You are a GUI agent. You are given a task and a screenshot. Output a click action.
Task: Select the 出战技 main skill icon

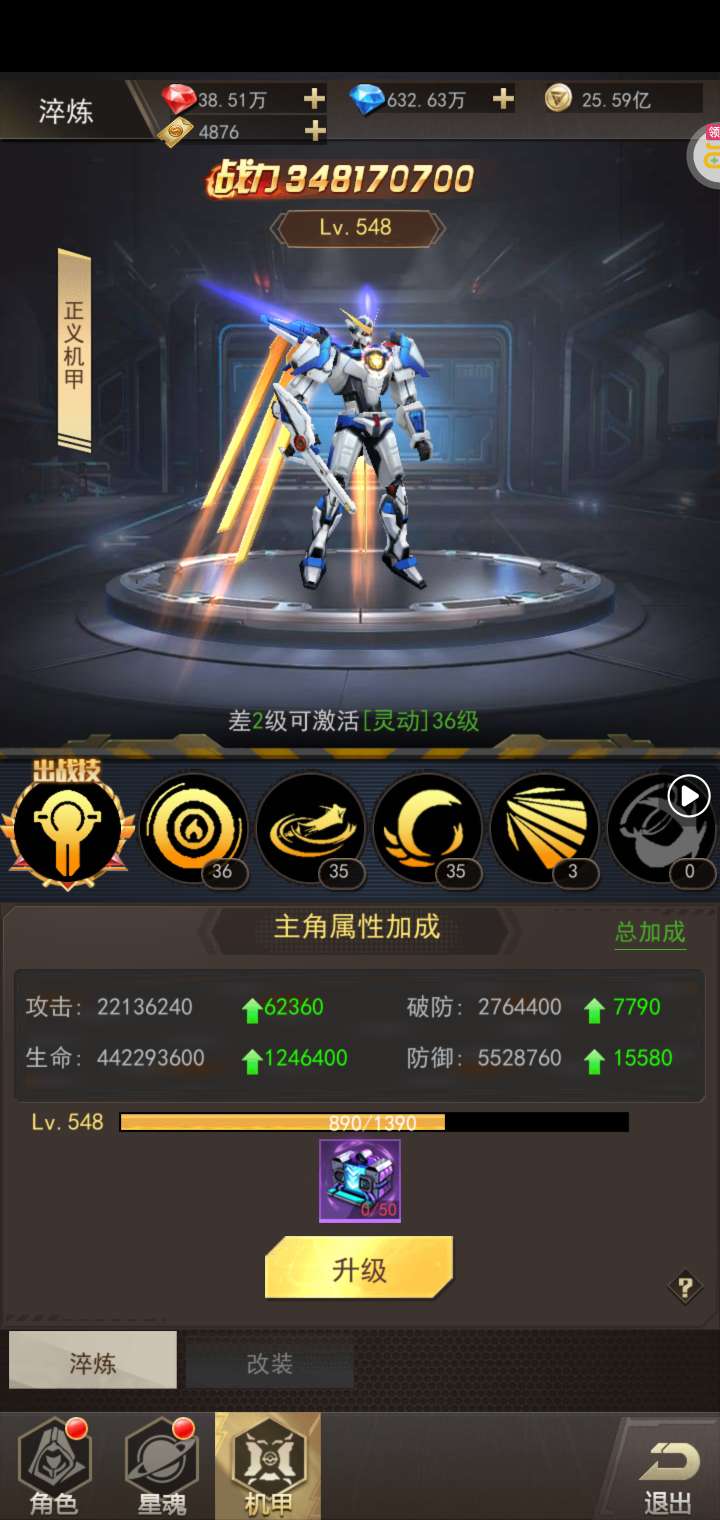(x=68, y=828)
